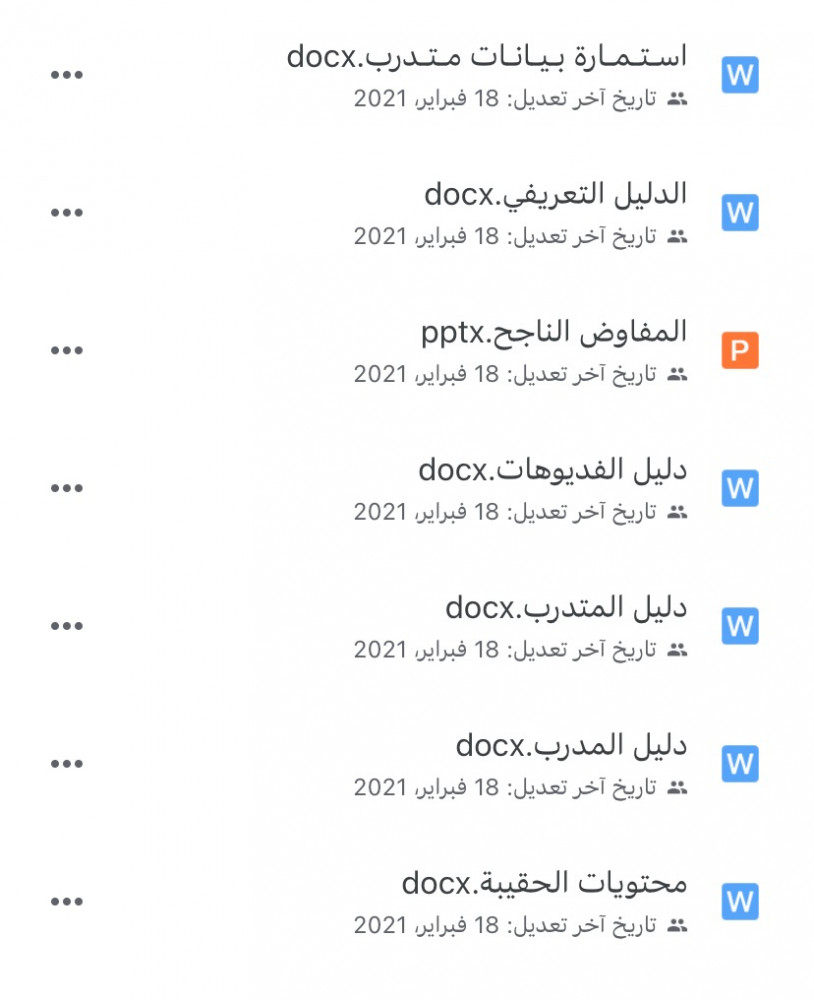The image size is (814, 1000).
Task: Select the document دليل المتدرب.docx
Action: (566, 607)
